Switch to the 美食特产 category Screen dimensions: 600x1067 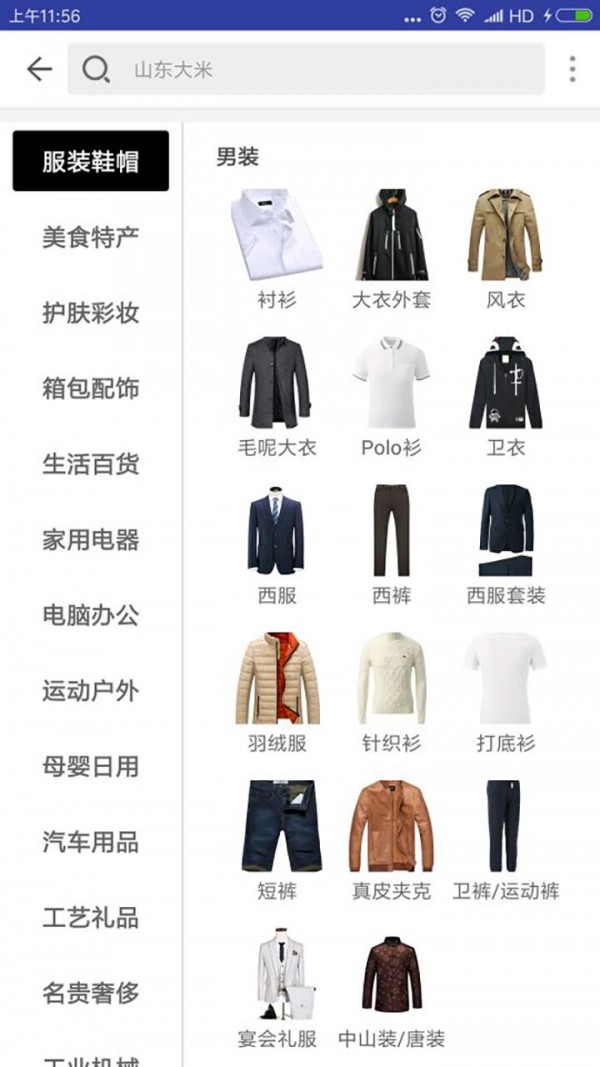point(90,237)
